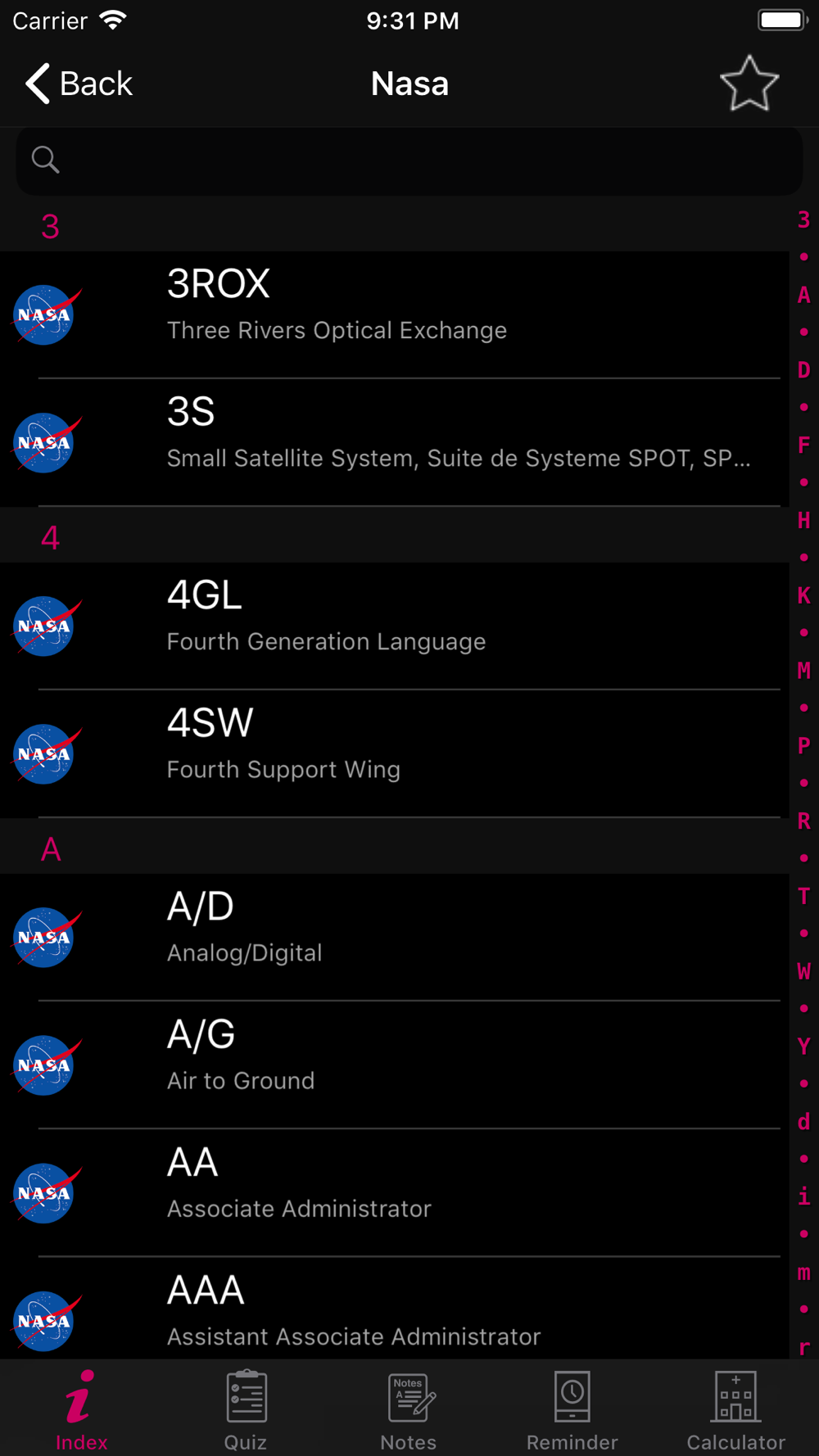Open the 4SW Fourth Support Wing row
The height and width of the screenshot is (1456, 819).
(x=395, y=753)
